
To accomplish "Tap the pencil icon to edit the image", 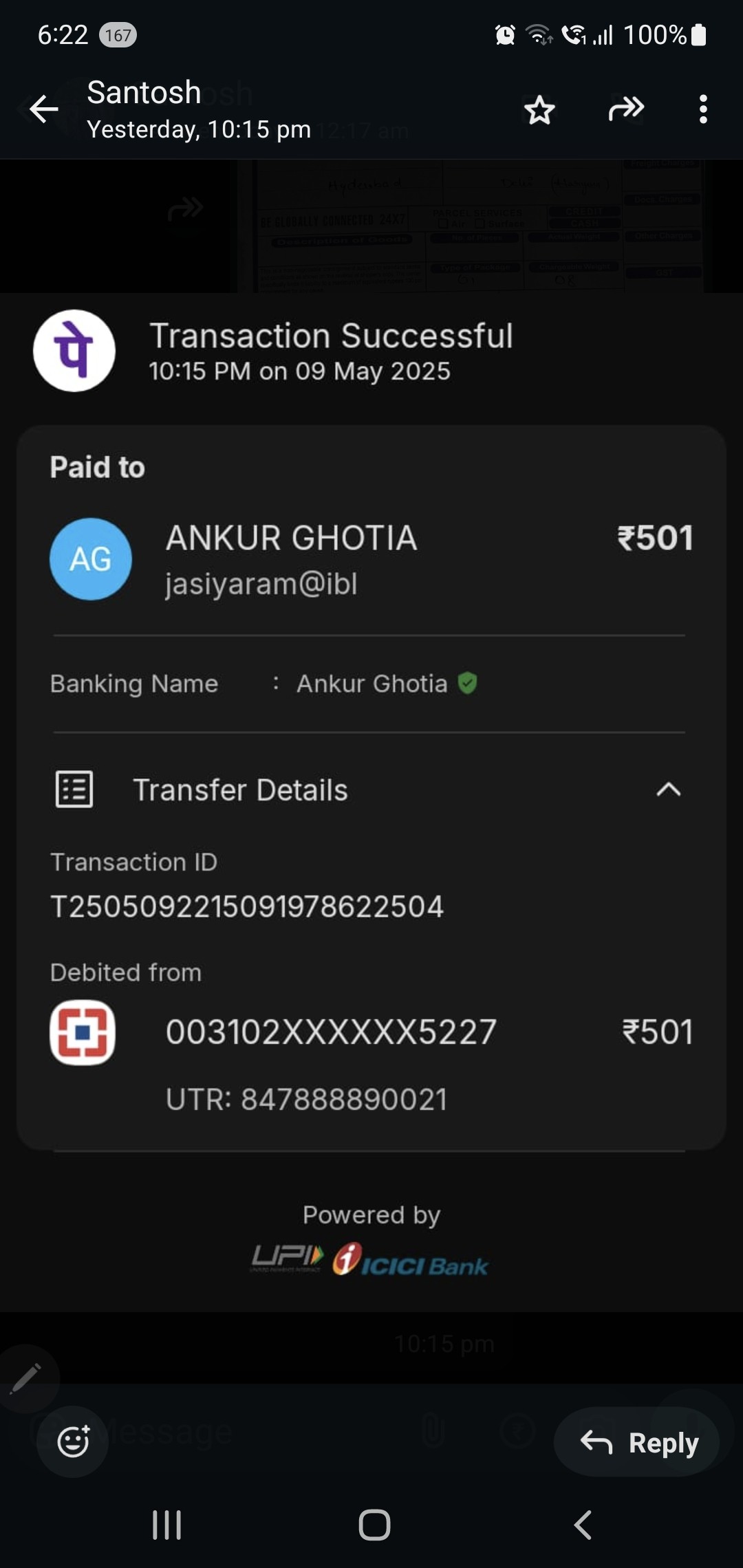I will click(26, 1378).
